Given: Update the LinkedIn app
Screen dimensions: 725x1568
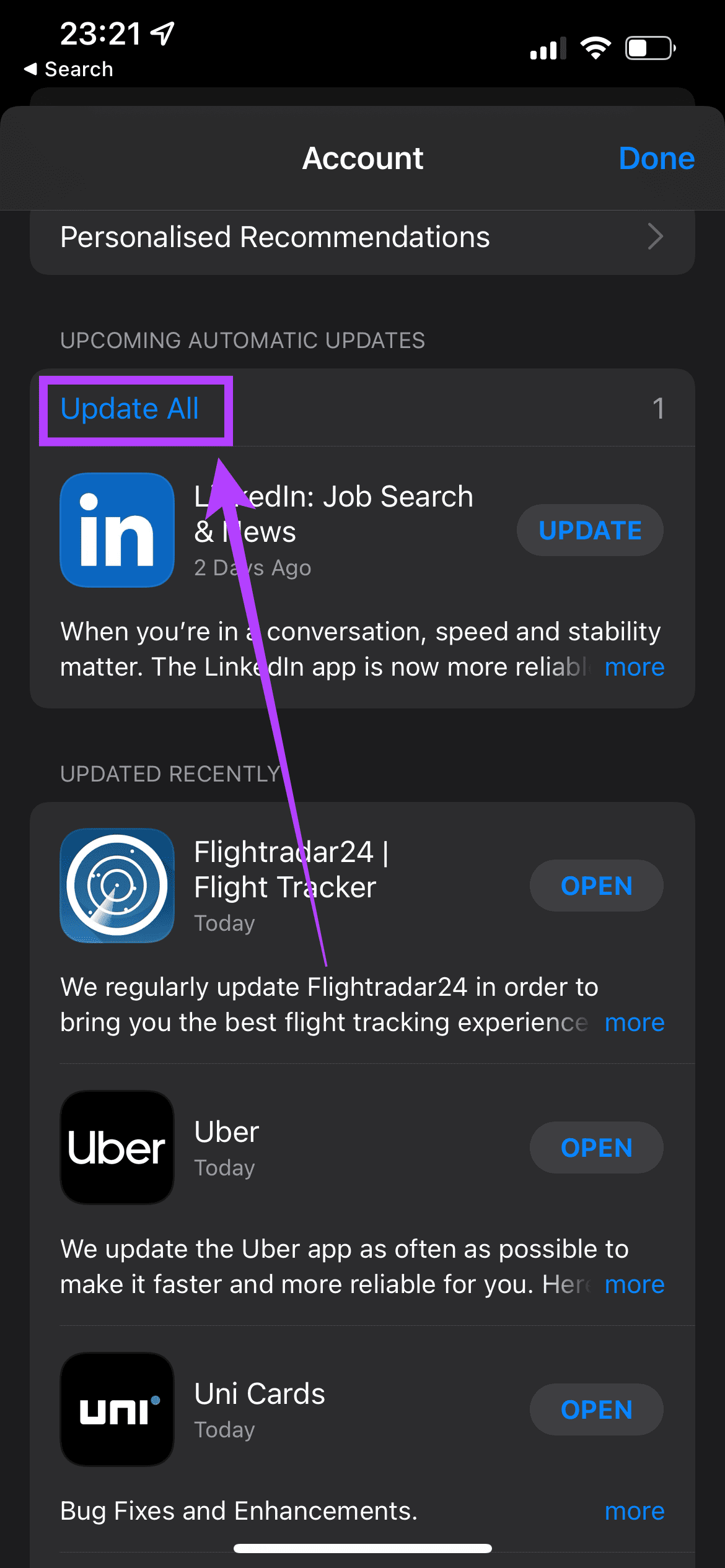Looking at the screenshot, I should [590, 530].
